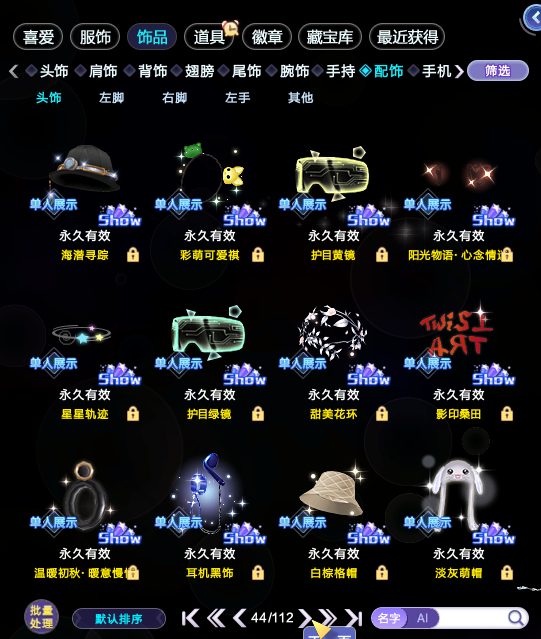Pick the 淡灰萌帽 bunny hat

click(x=459, y=520)
